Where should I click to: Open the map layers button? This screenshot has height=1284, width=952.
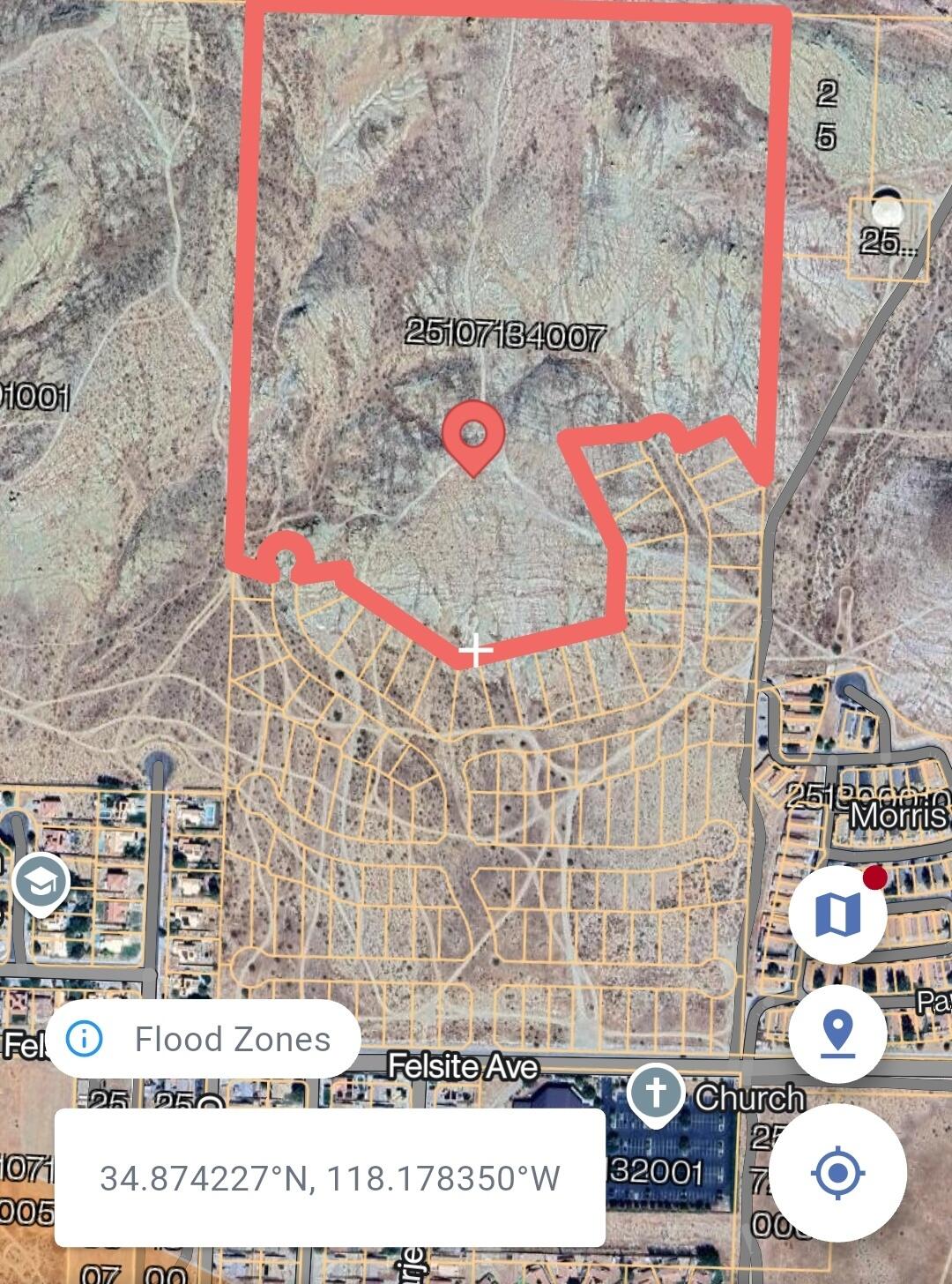[837, 914]
